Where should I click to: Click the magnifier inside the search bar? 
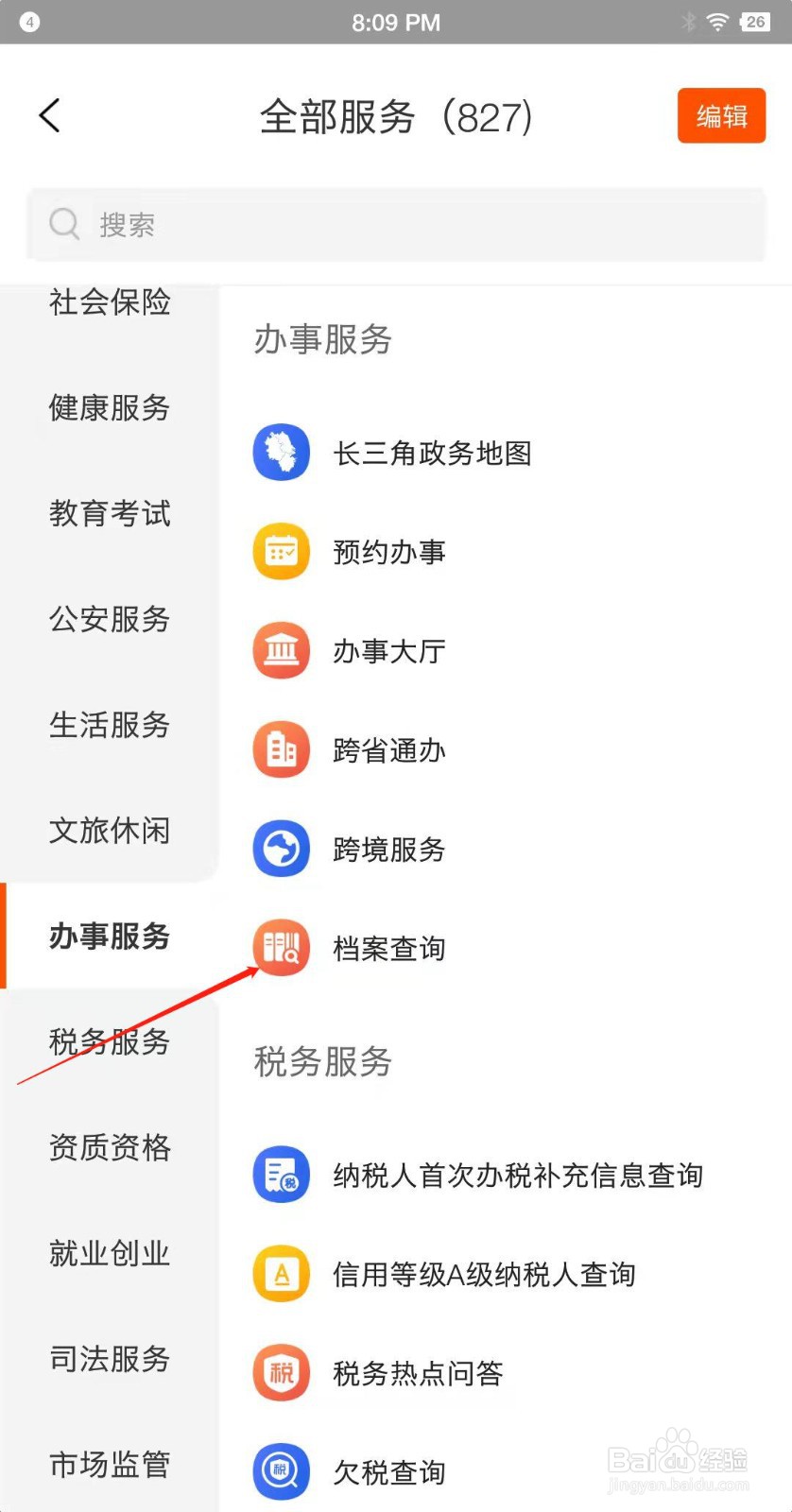(63, 224)
